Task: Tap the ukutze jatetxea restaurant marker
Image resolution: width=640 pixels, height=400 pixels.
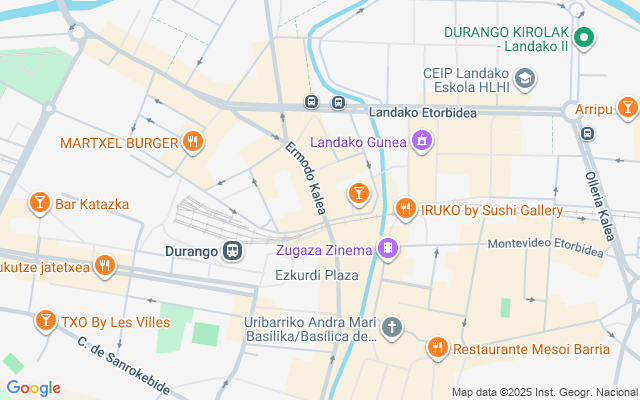Action: [104, 266]
